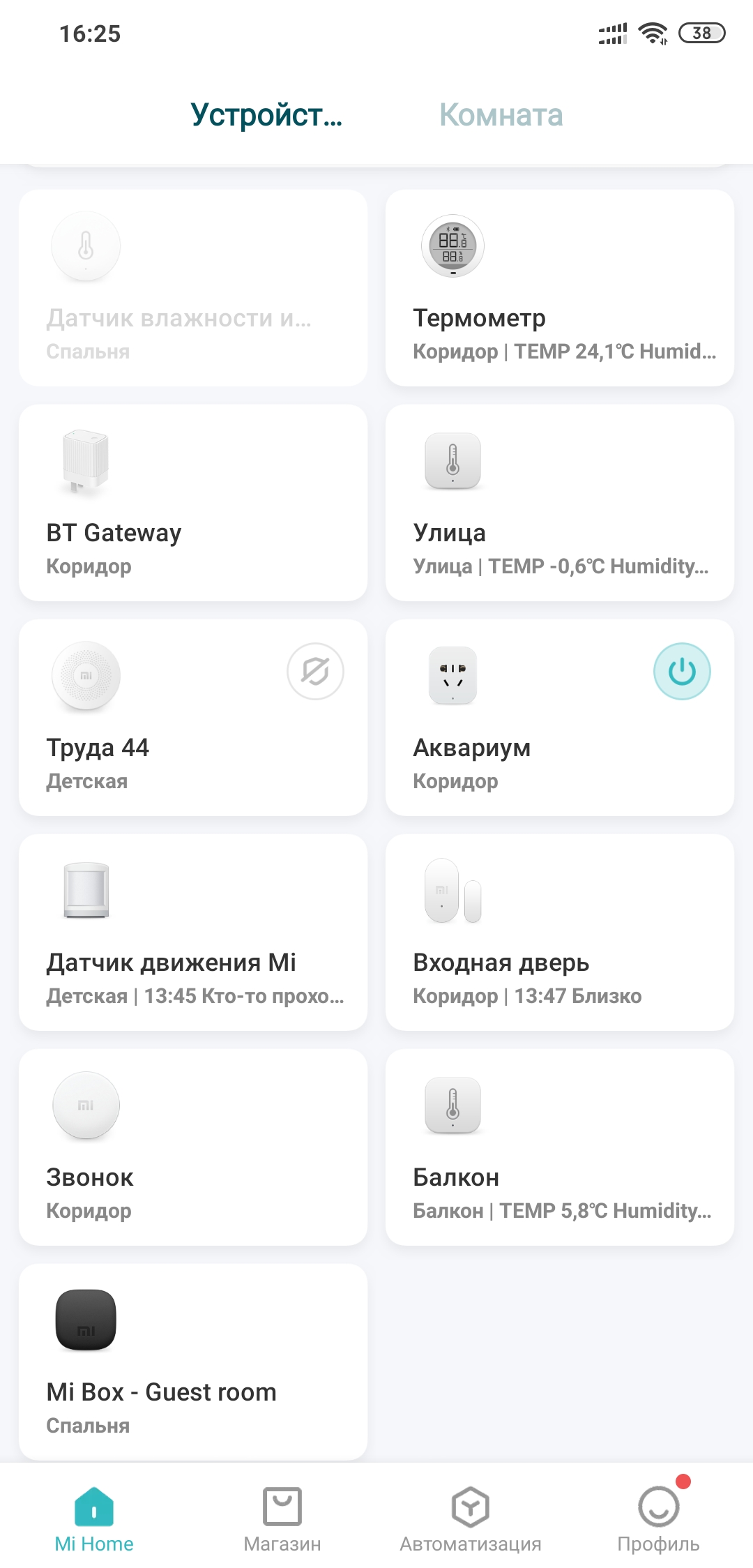Open the Термометр device card
The image size is (753, 1568).
click(559, 288)
